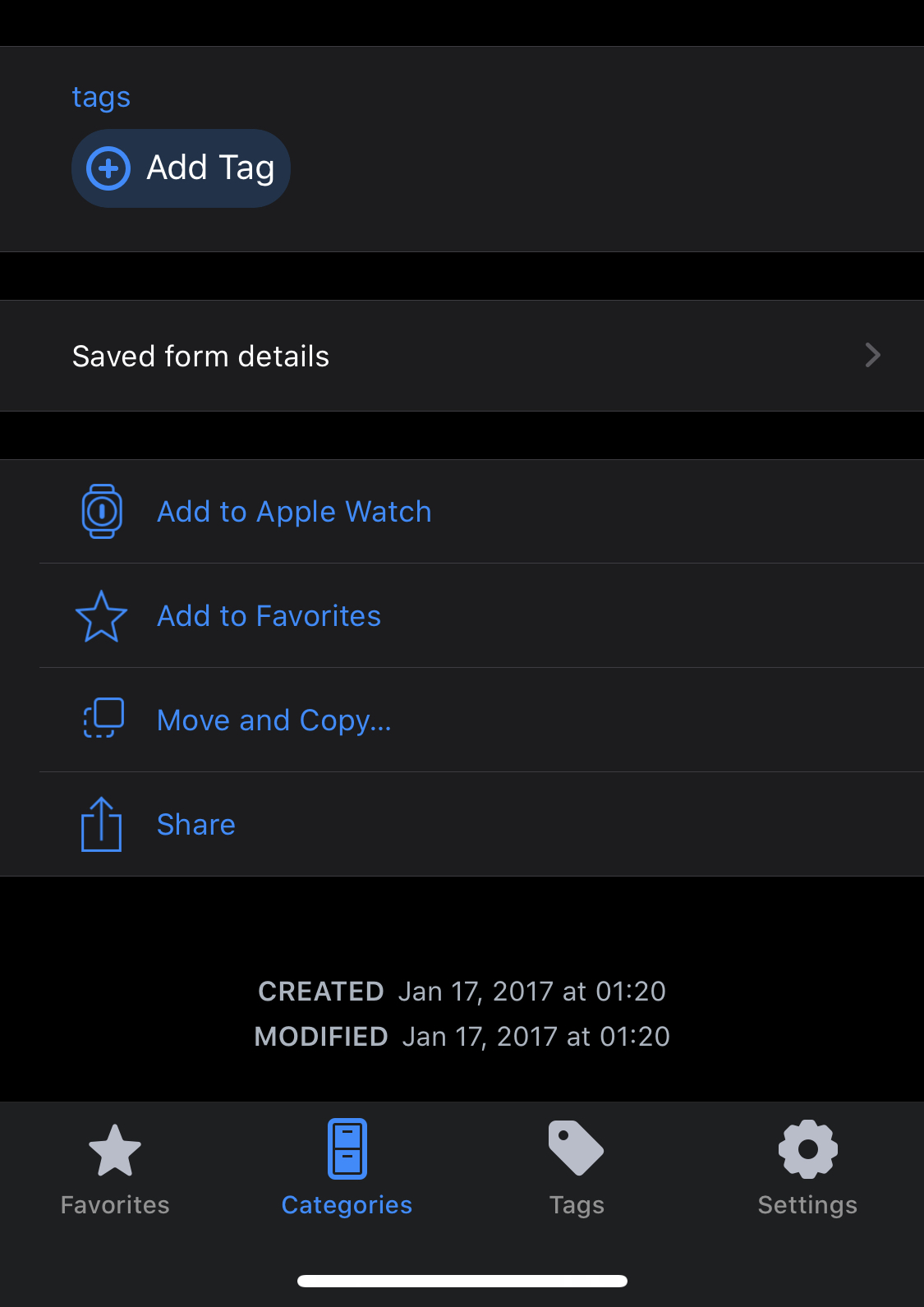Open the Tags tab
The height and width of the screenshot is (1307, 924).
[577, 1170]
